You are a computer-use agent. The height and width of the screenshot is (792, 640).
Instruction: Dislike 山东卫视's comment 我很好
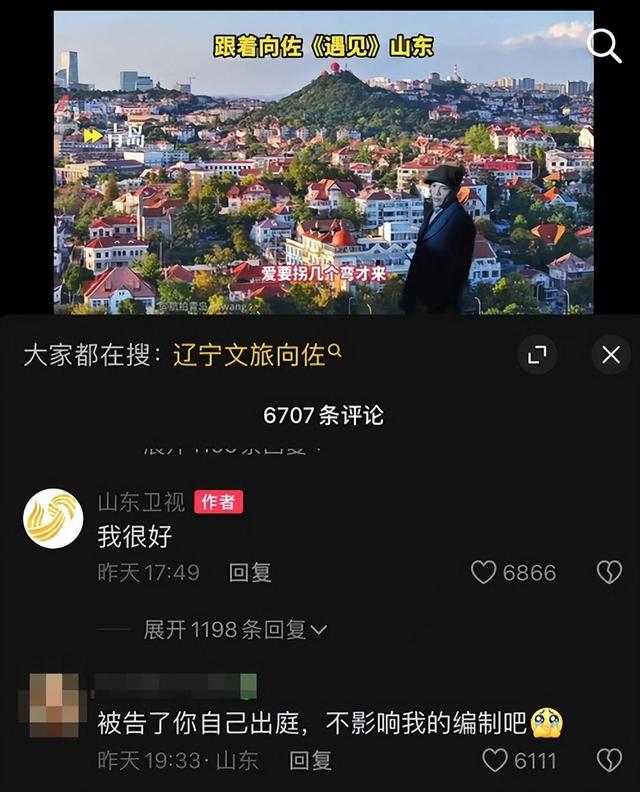609,572
